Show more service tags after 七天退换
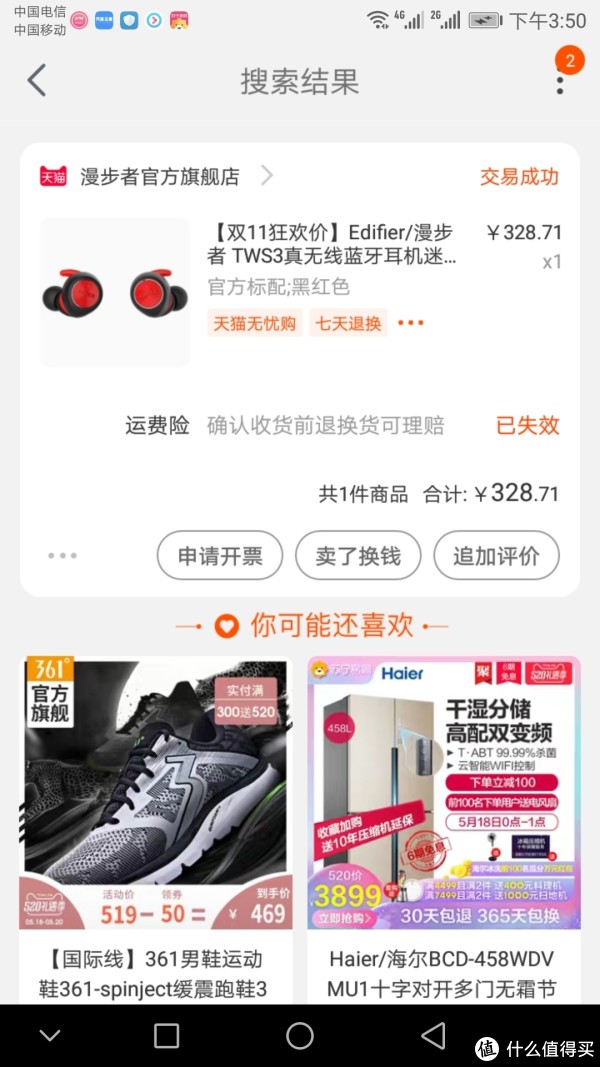 (x=411, y=323)
